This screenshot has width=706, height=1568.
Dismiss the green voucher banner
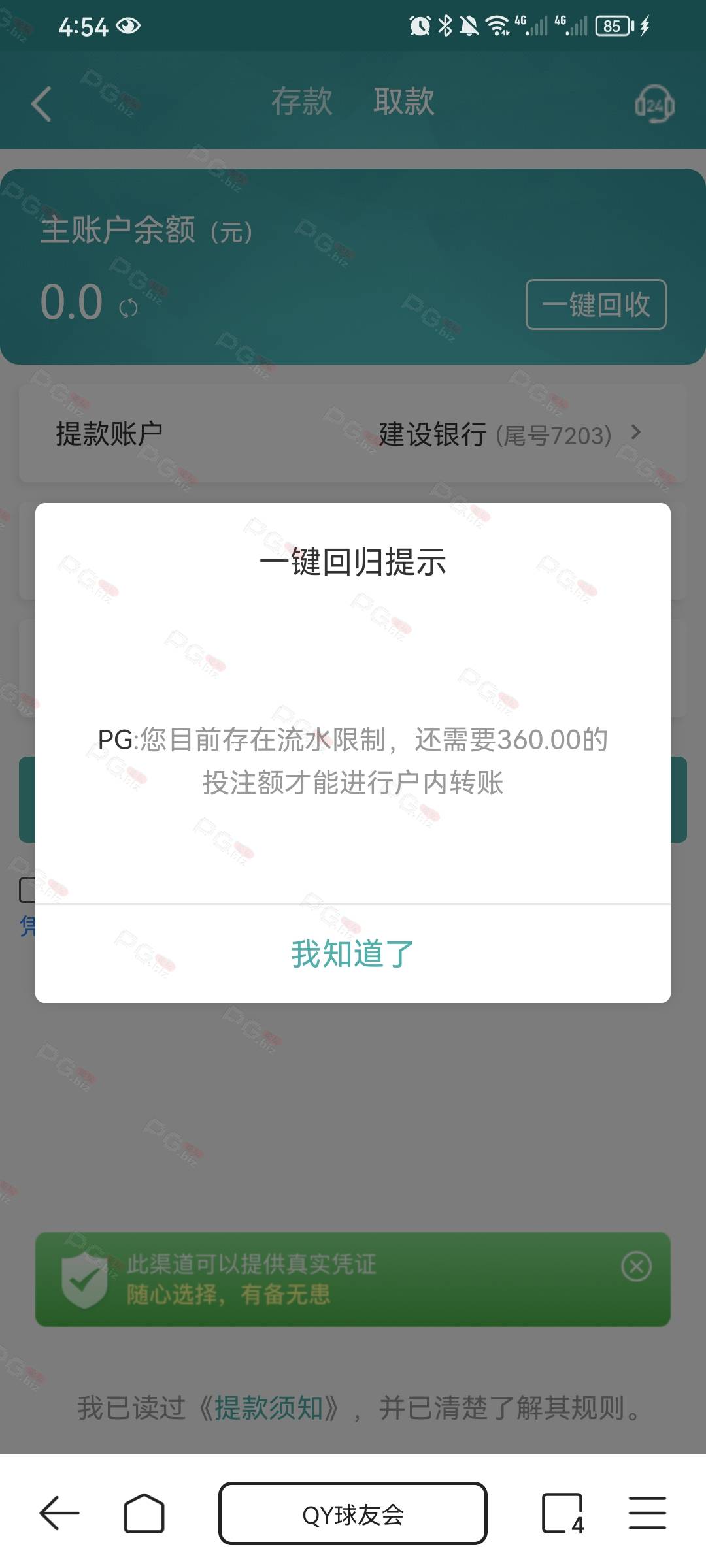tap(636, 1266)
